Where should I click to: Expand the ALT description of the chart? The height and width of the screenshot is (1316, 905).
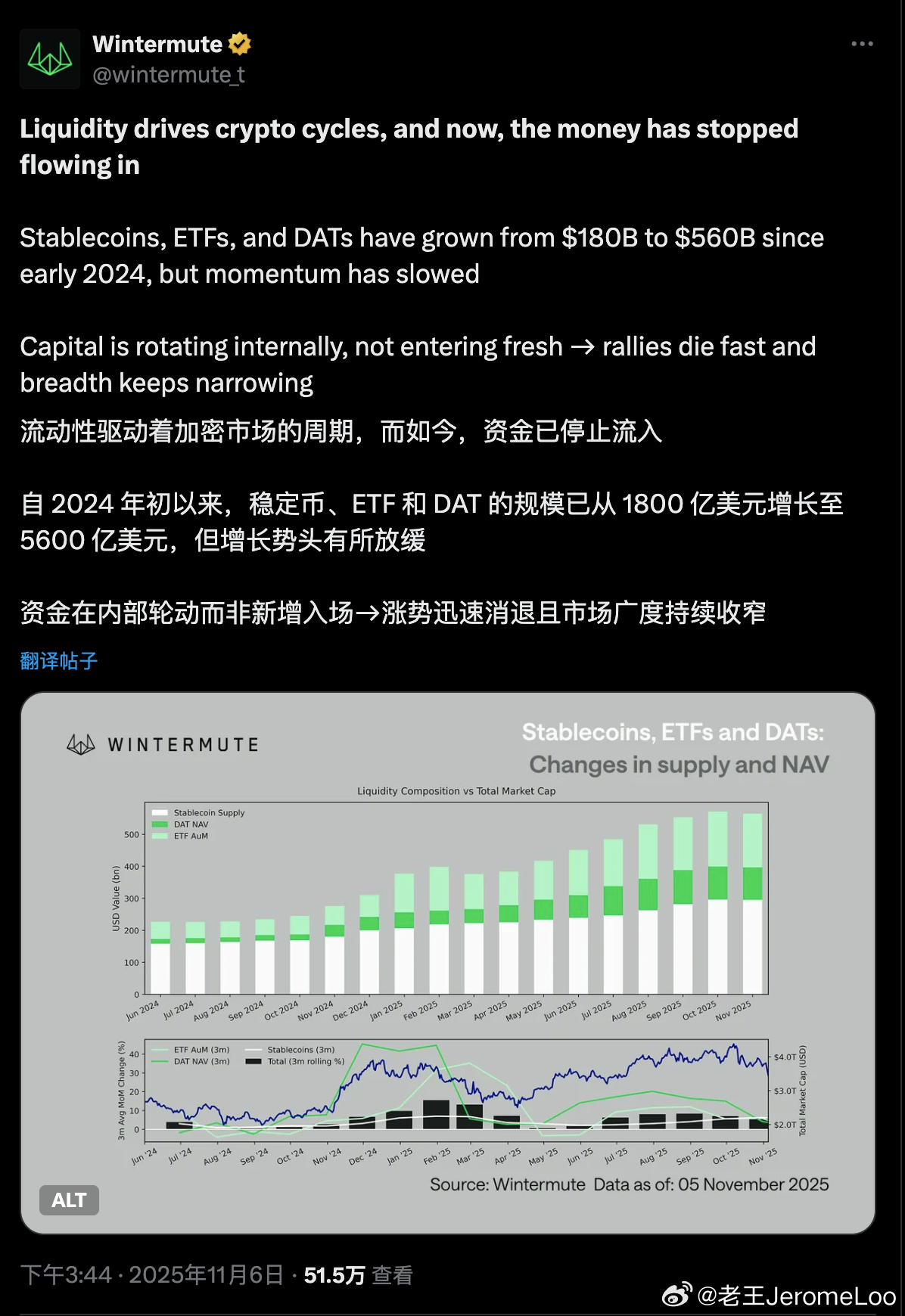[69, 1200]
